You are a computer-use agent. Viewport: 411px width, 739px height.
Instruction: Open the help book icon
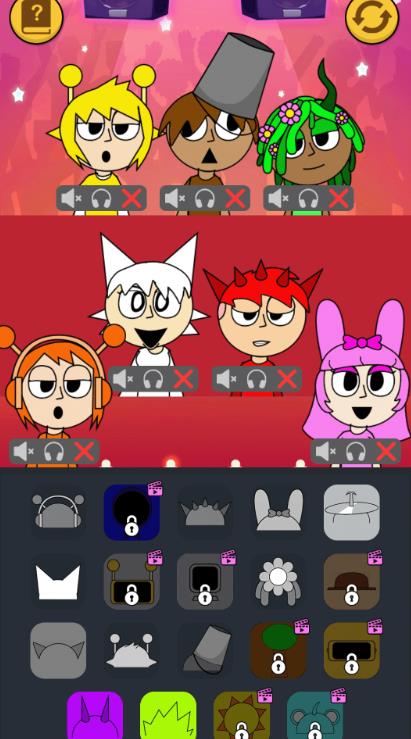tap(36, 19)
